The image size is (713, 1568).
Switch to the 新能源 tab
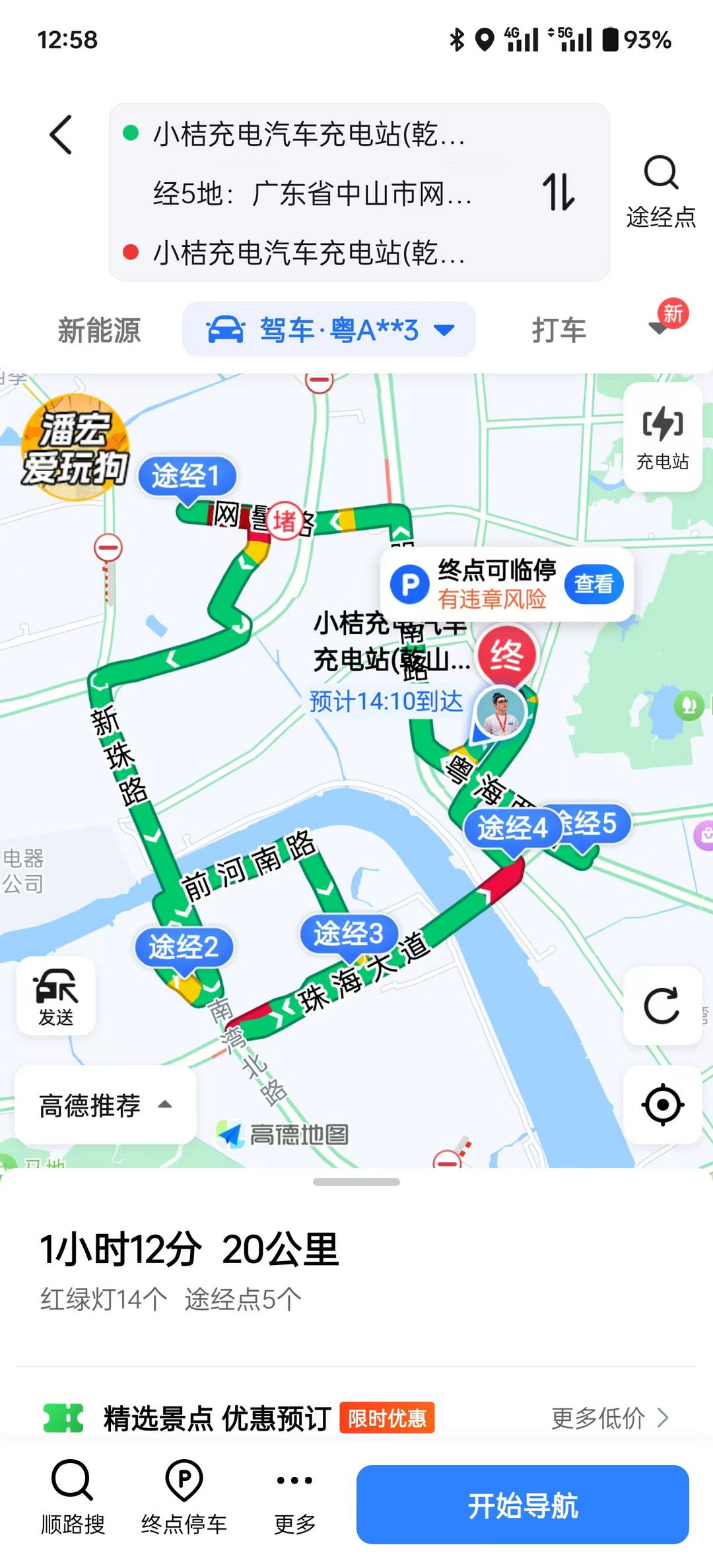click(99, 330)
